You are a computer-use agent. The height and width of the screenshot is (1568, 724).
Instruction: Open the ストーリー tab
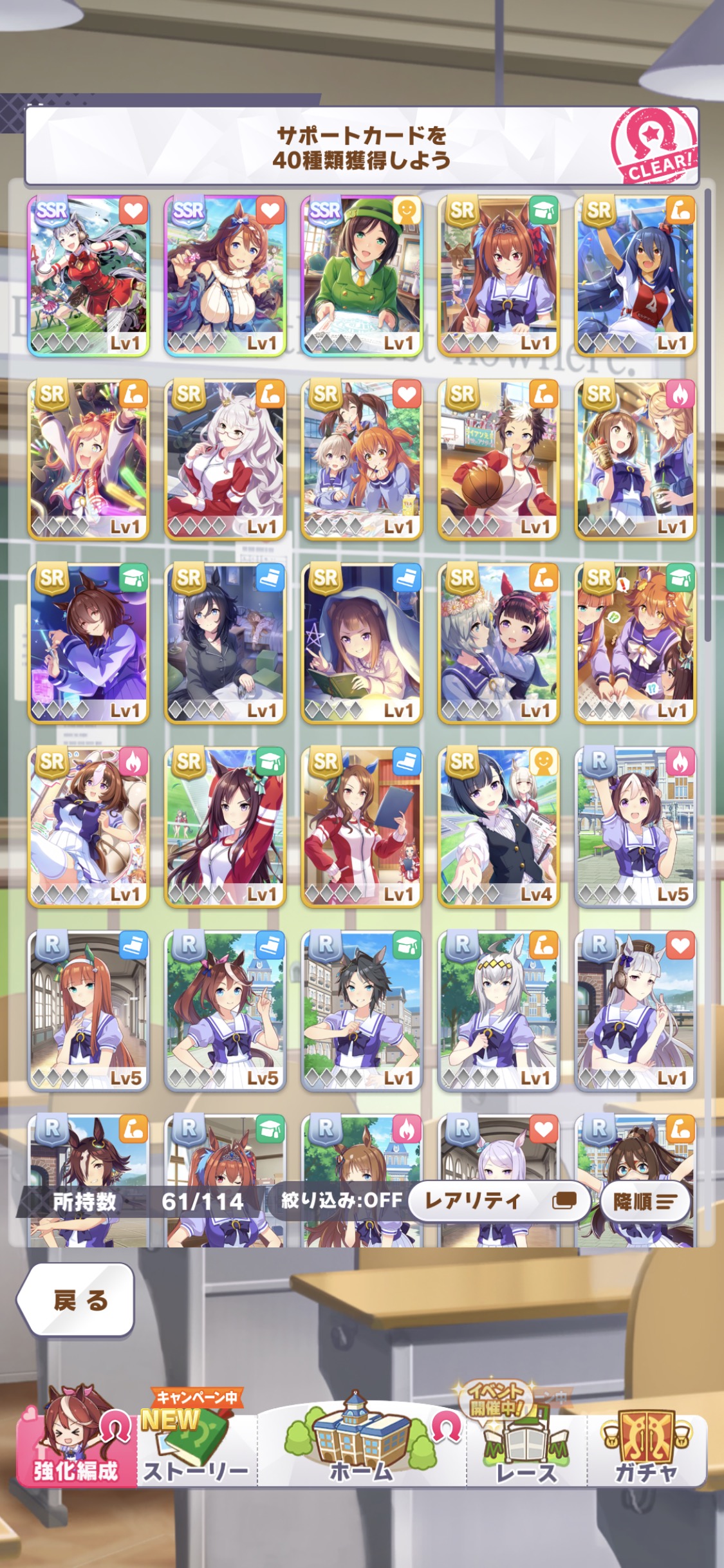196,1445
